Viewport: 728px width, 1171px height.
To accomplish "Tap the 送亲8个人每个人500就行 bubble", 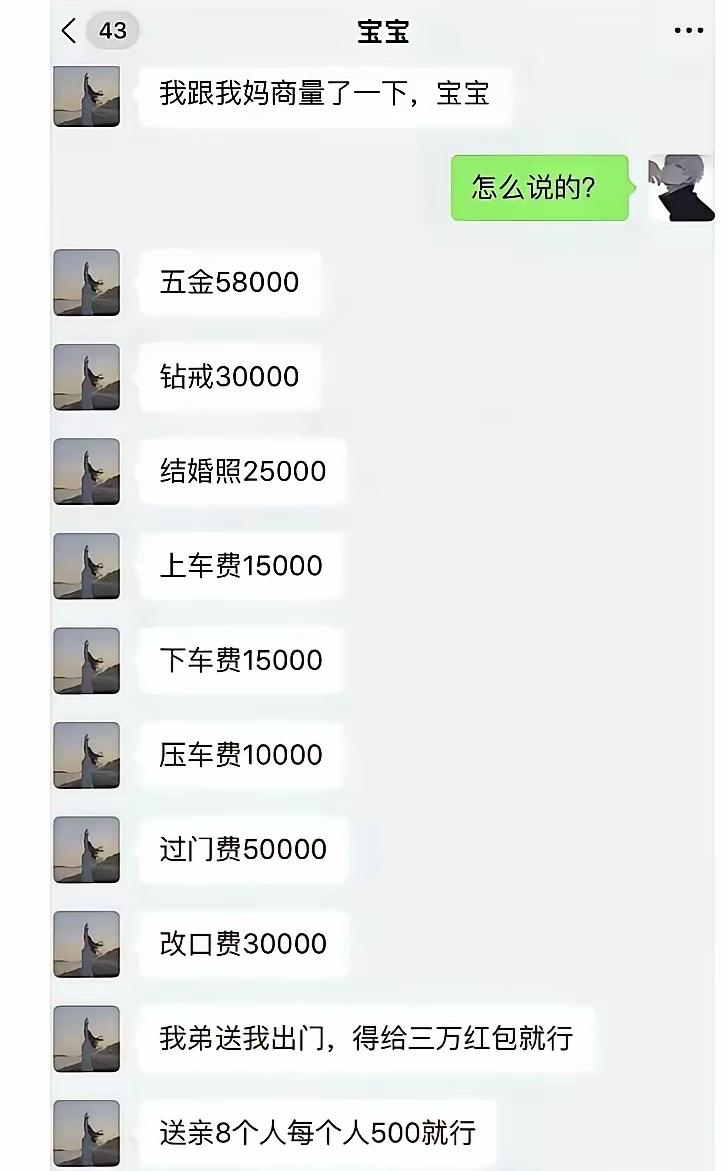I will click(x=320, y=1133).
